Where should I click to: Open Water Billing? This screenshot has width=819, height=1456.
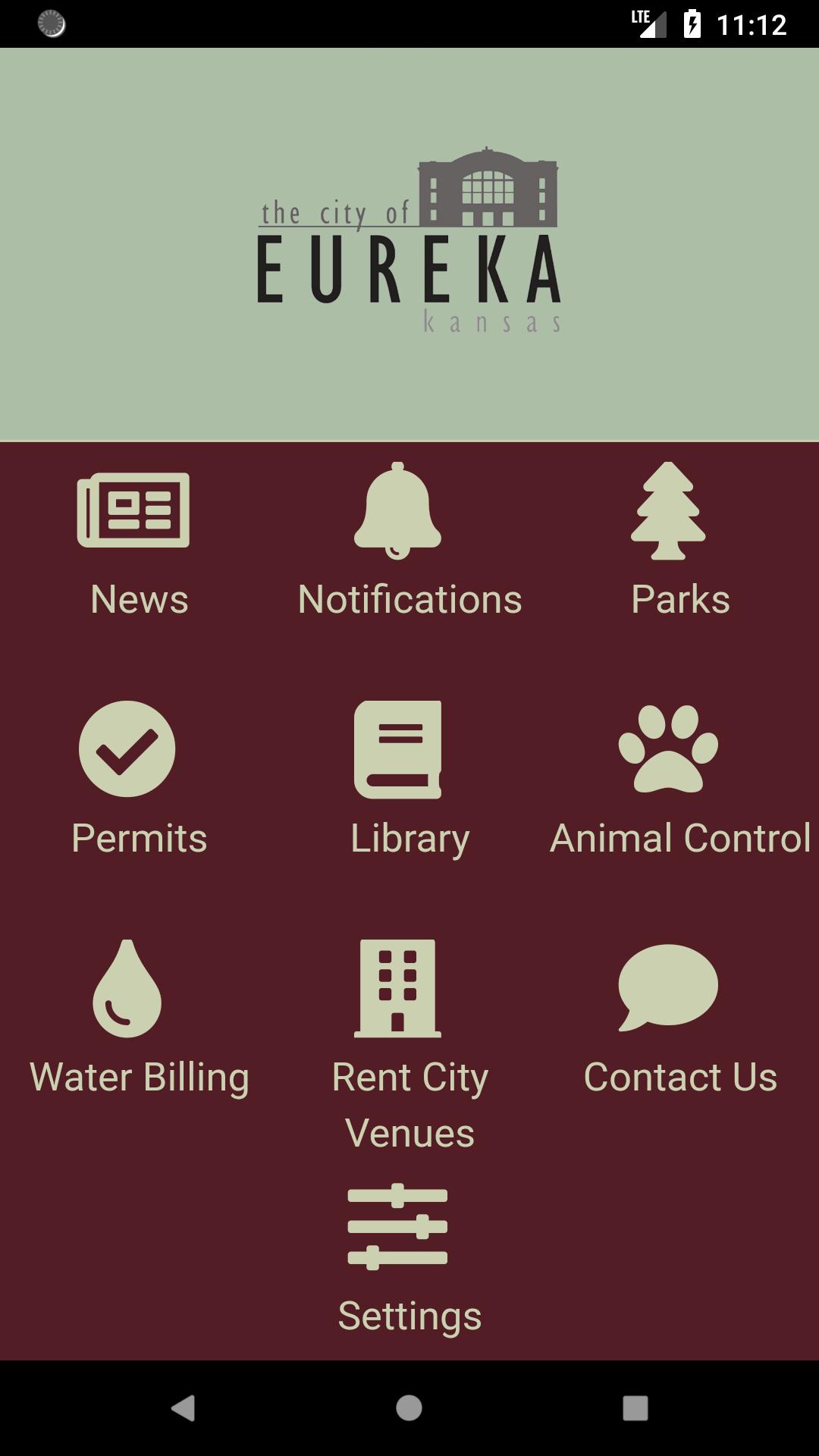136,1020
